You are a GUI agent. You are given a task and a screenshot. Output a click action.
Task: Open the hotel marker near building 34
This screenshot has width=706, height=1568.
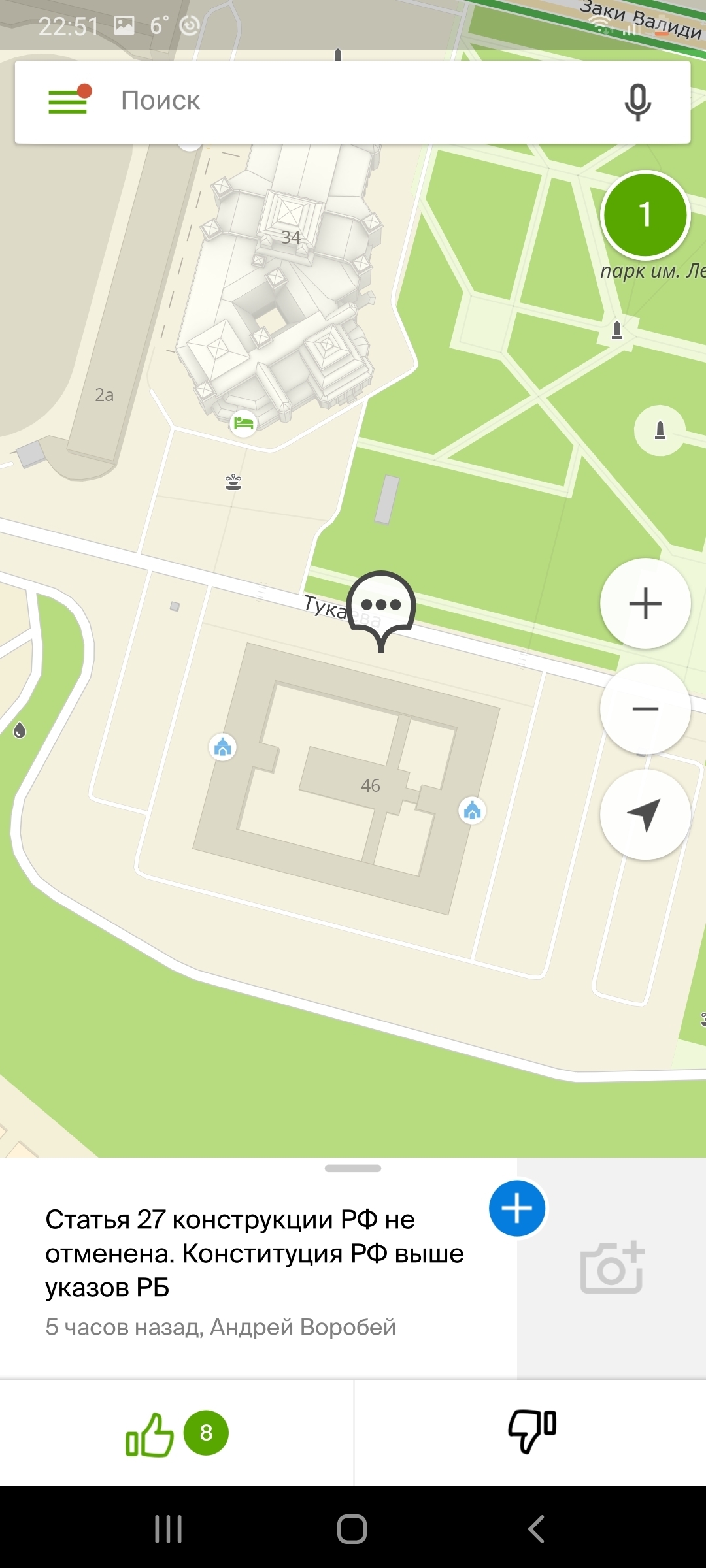pyautogui.click(x=243, y=423)
